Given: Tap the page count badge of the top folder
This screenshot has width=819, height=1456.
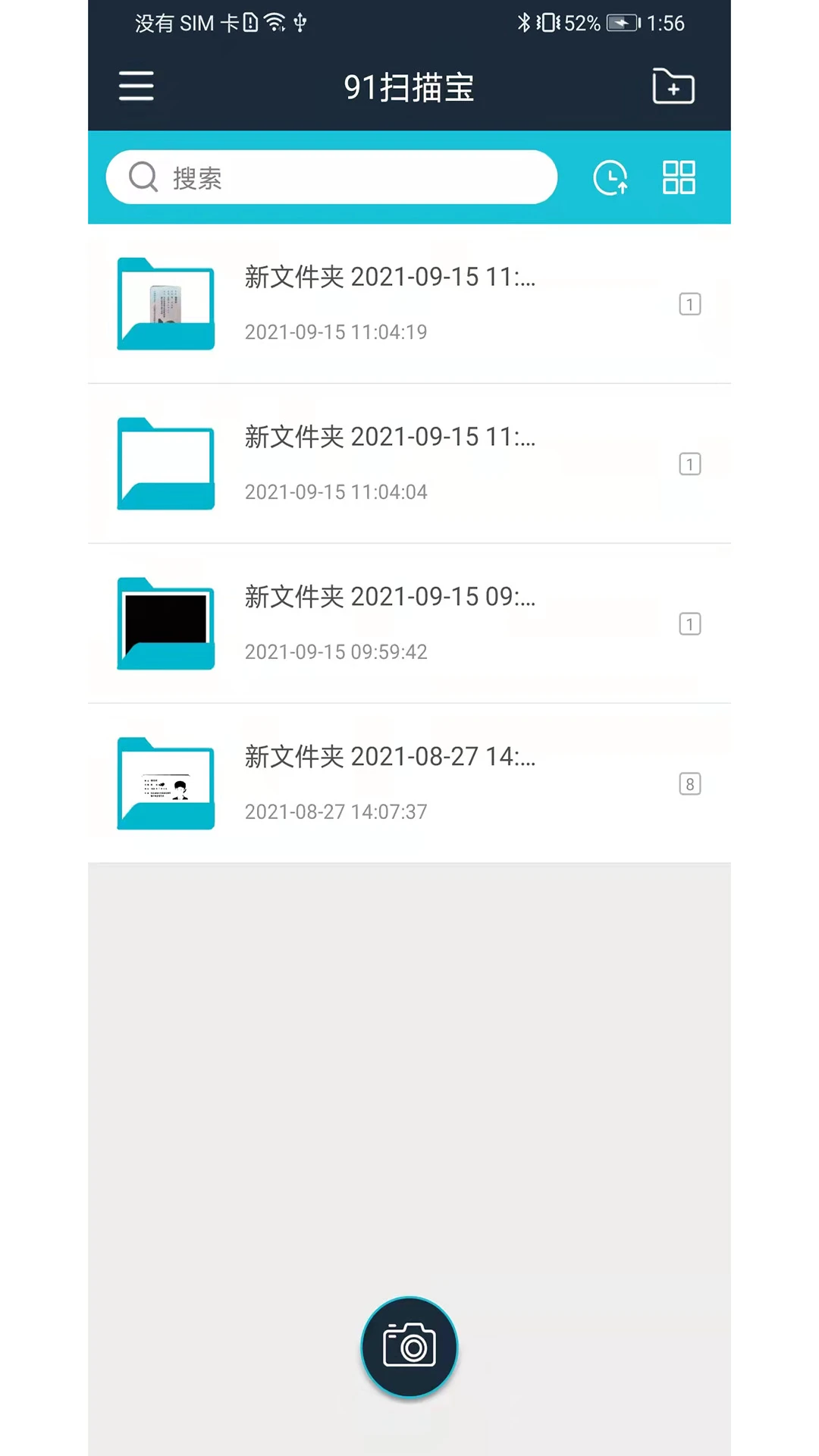Looking at the screenshot, I should click(x=689, y=304).
